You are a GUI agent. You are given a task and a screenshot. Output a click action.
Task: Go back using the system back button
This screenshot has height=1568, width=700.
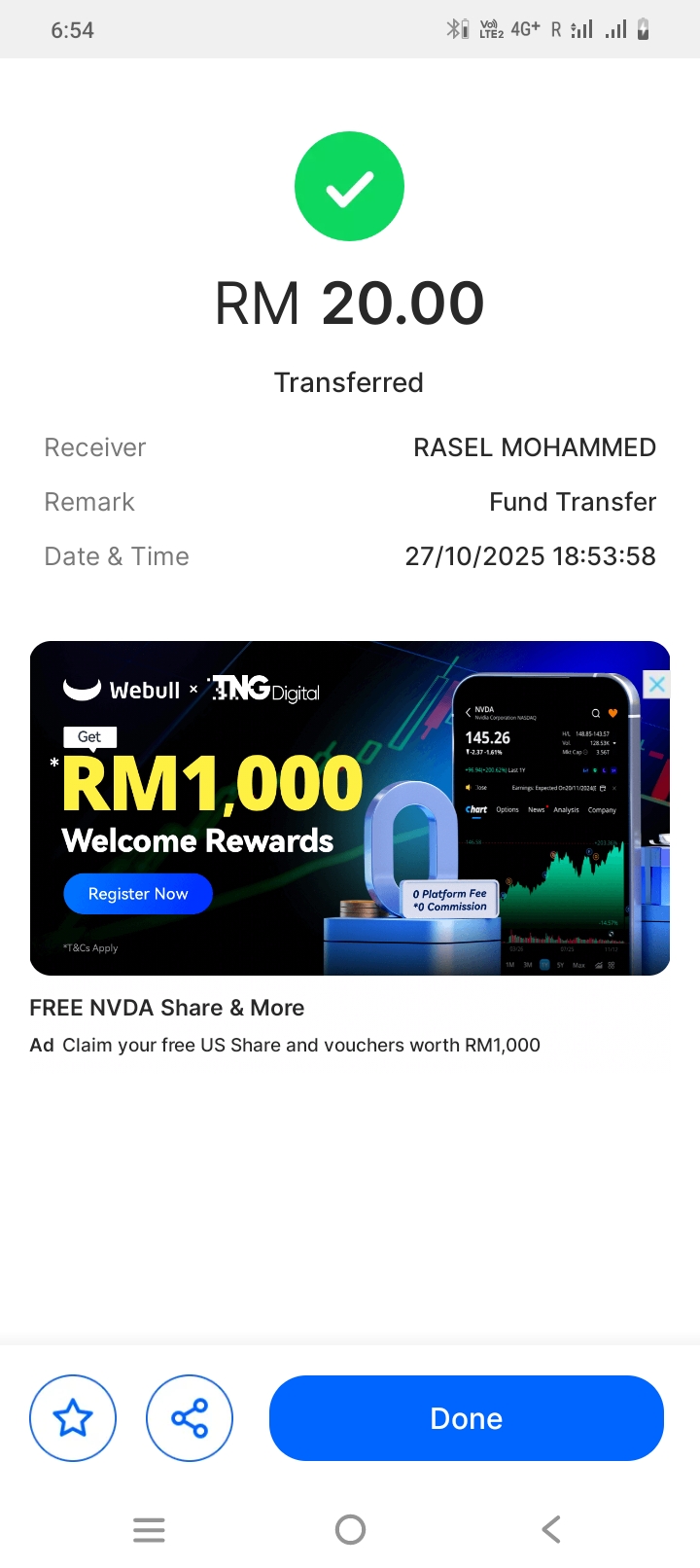(x=550, y=1529)
